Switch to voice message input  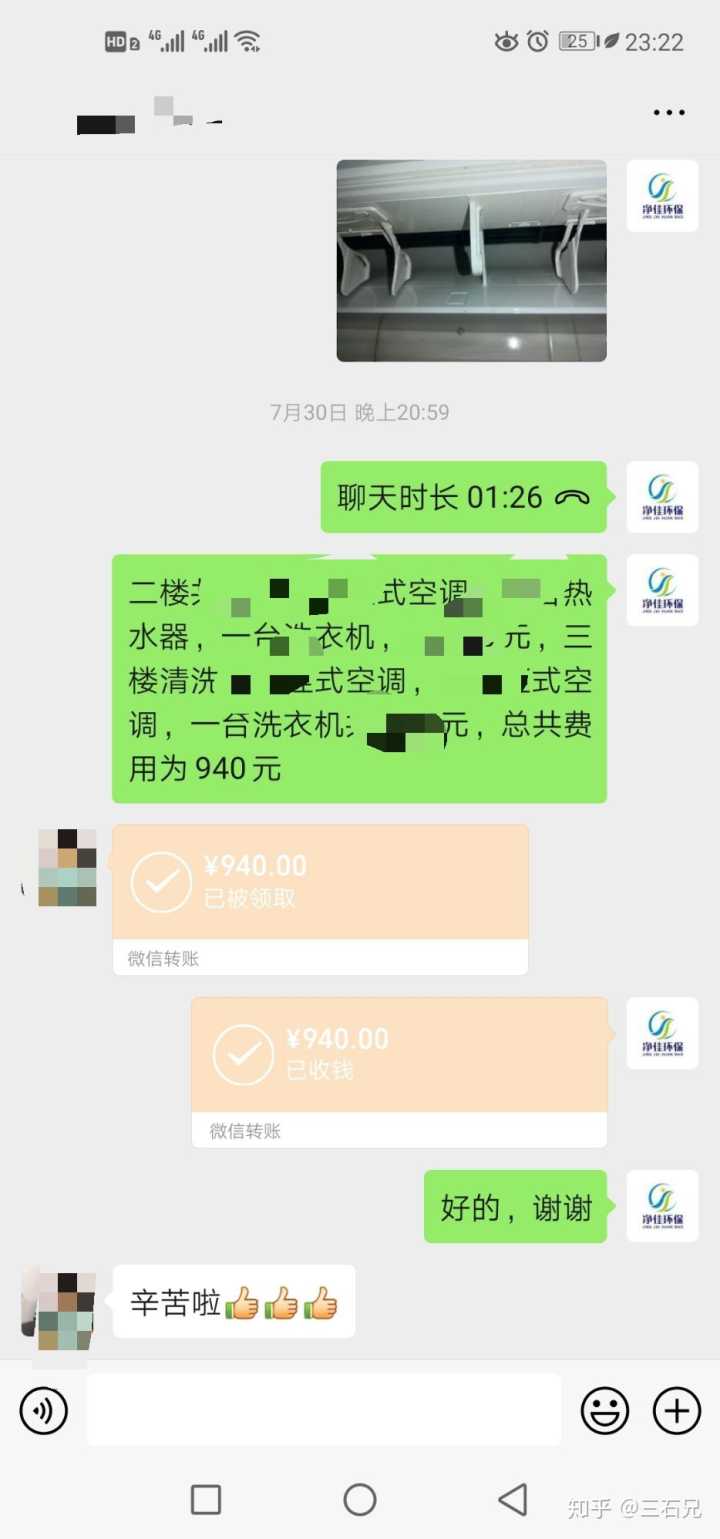(x=43, y=1410)
